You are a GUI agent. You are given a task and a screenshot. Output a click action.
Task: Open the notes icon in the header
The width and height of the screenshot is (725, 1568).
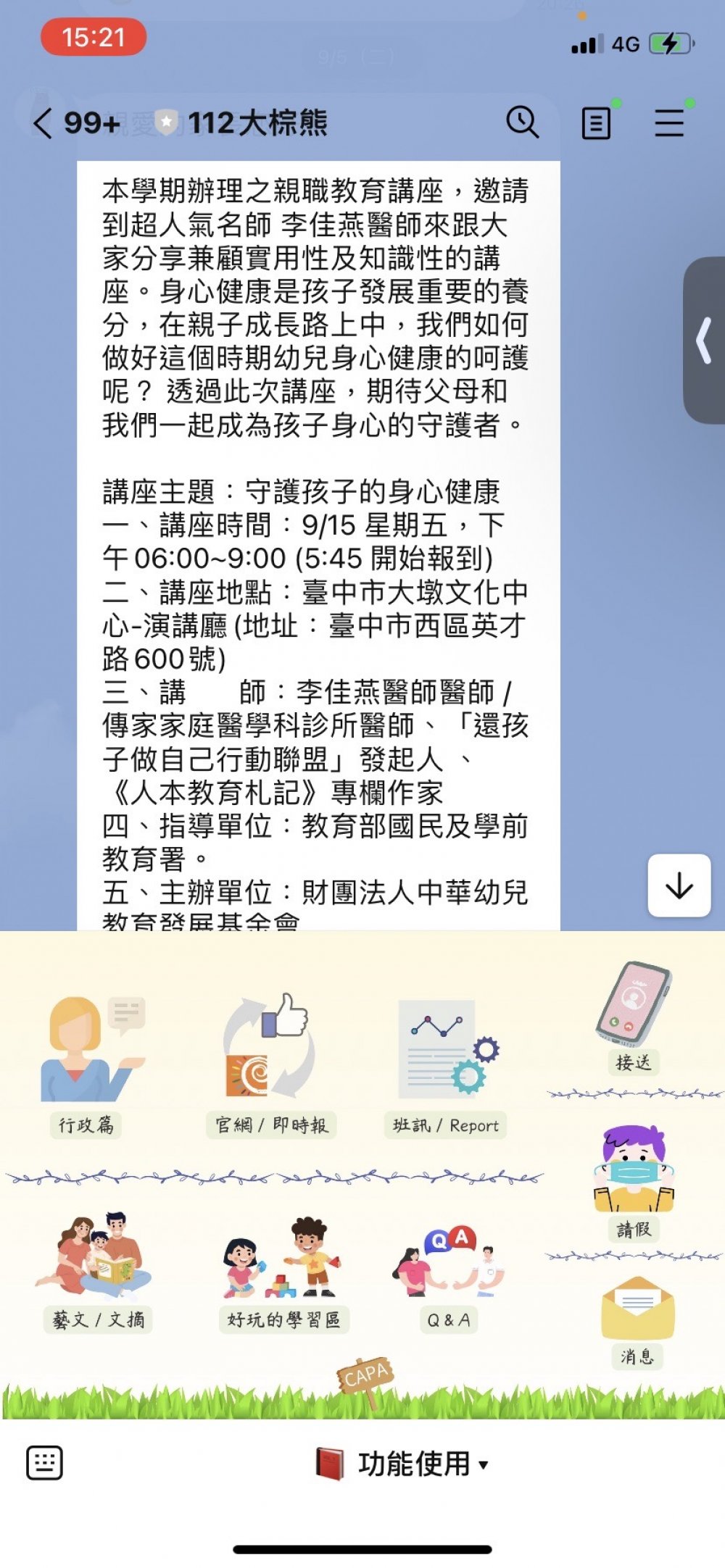596,122
